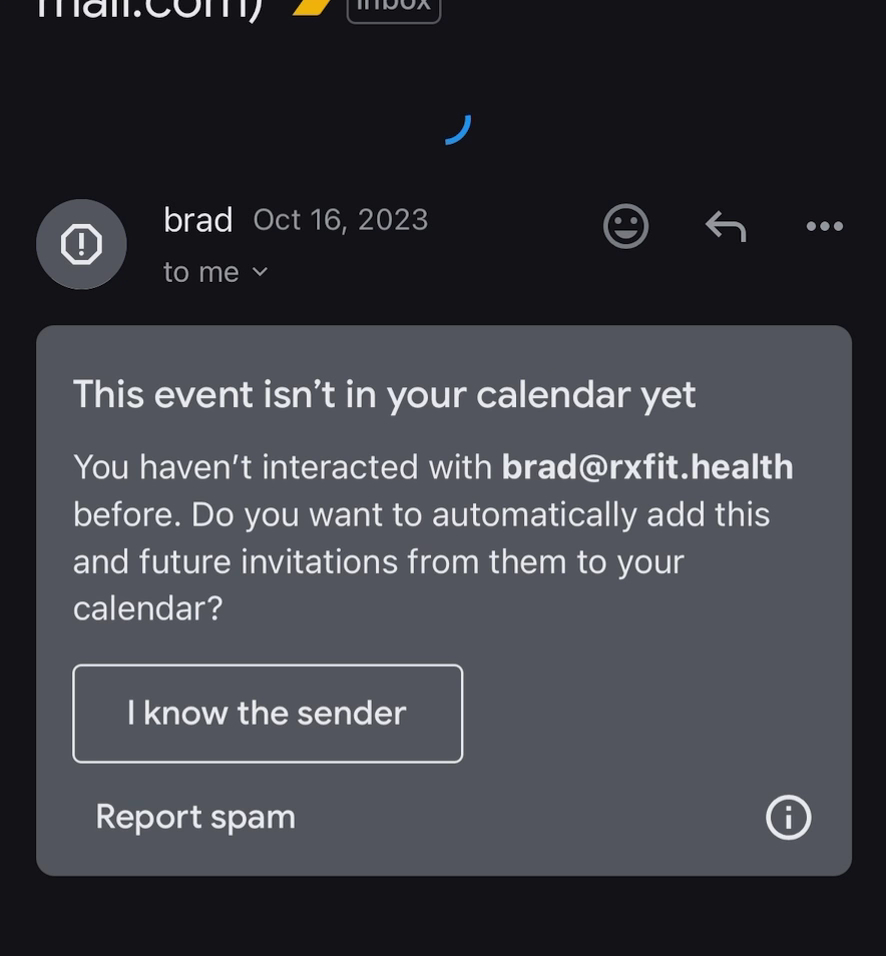This screenshot has width=886, height=956.
Task: Open brad's sender avatar
Action: (x=81, y=244)
